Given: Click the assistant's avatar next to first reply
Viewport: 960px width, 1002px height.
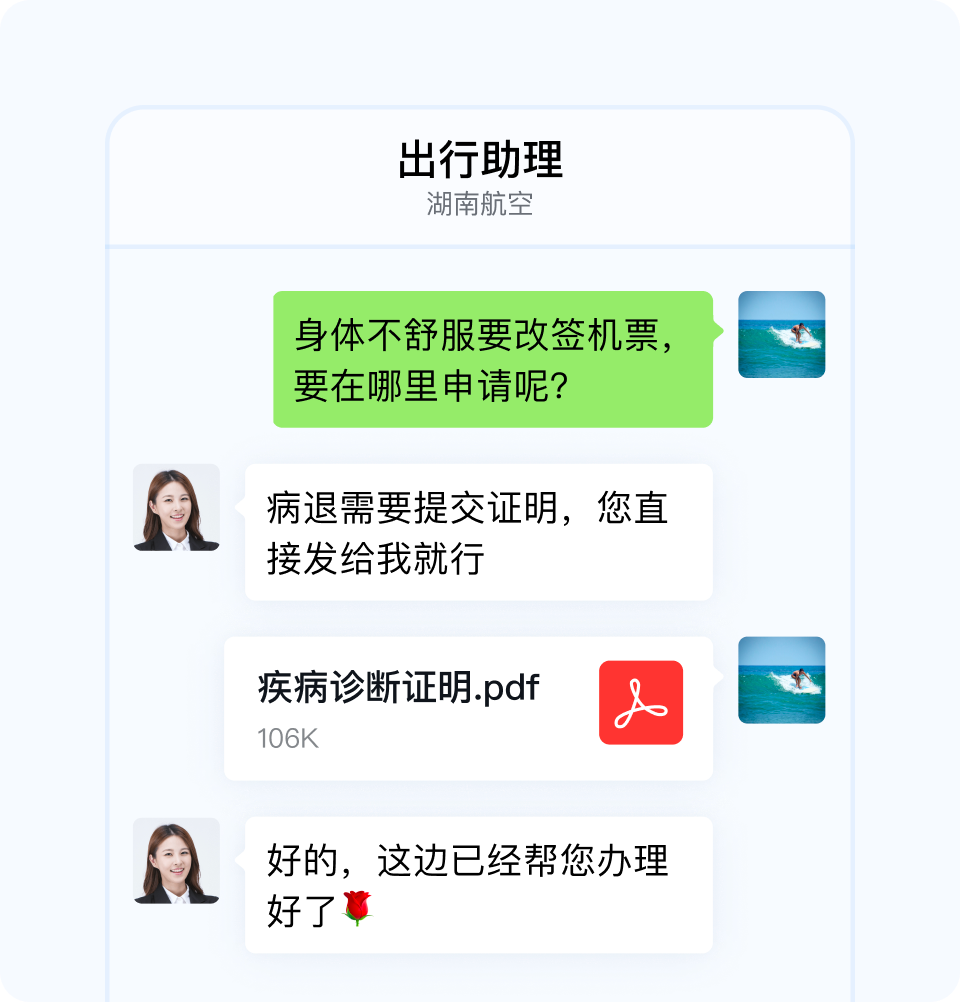Looking at the screenshot, I should [x=177, y=507].
